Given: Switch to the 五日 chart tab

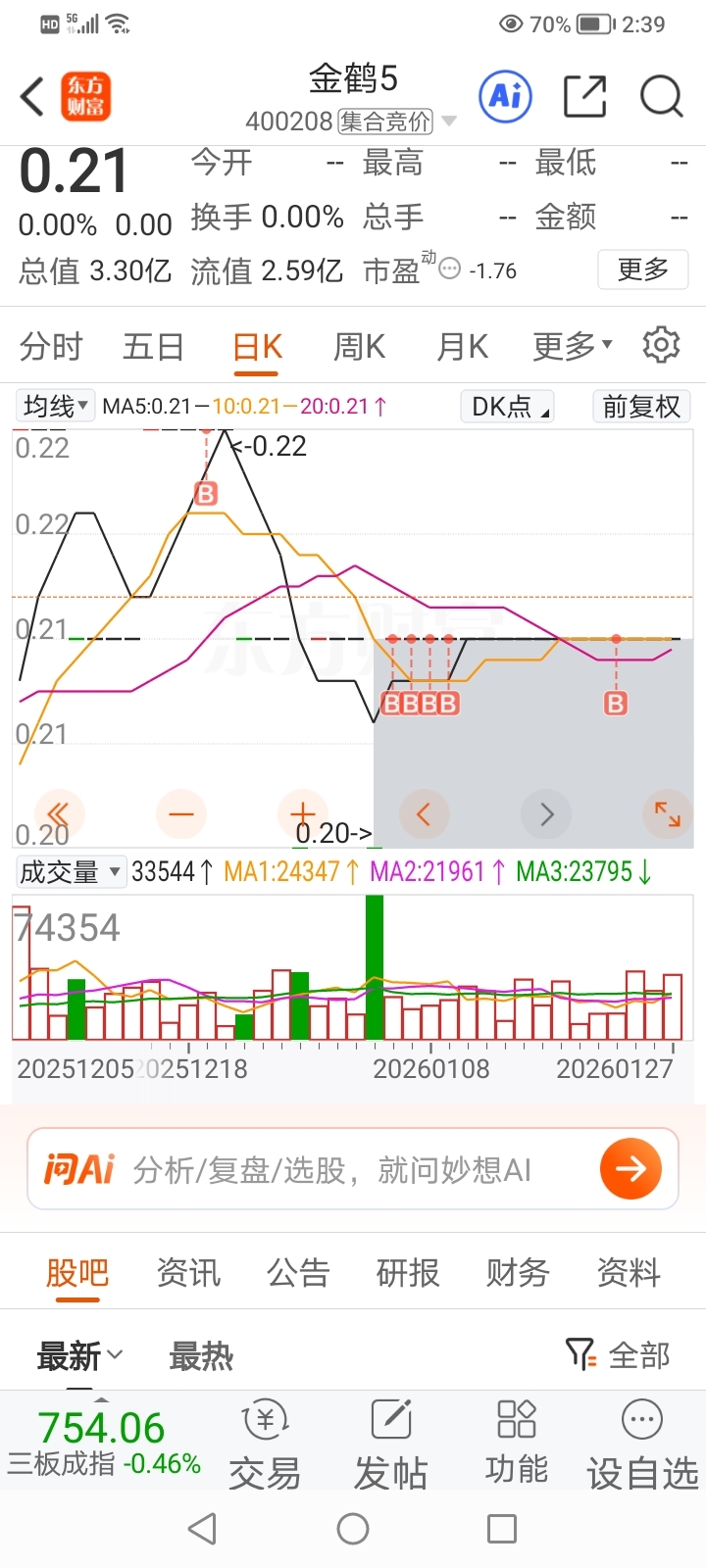Looking at the screenshot, I should click(x=153, y=347).
